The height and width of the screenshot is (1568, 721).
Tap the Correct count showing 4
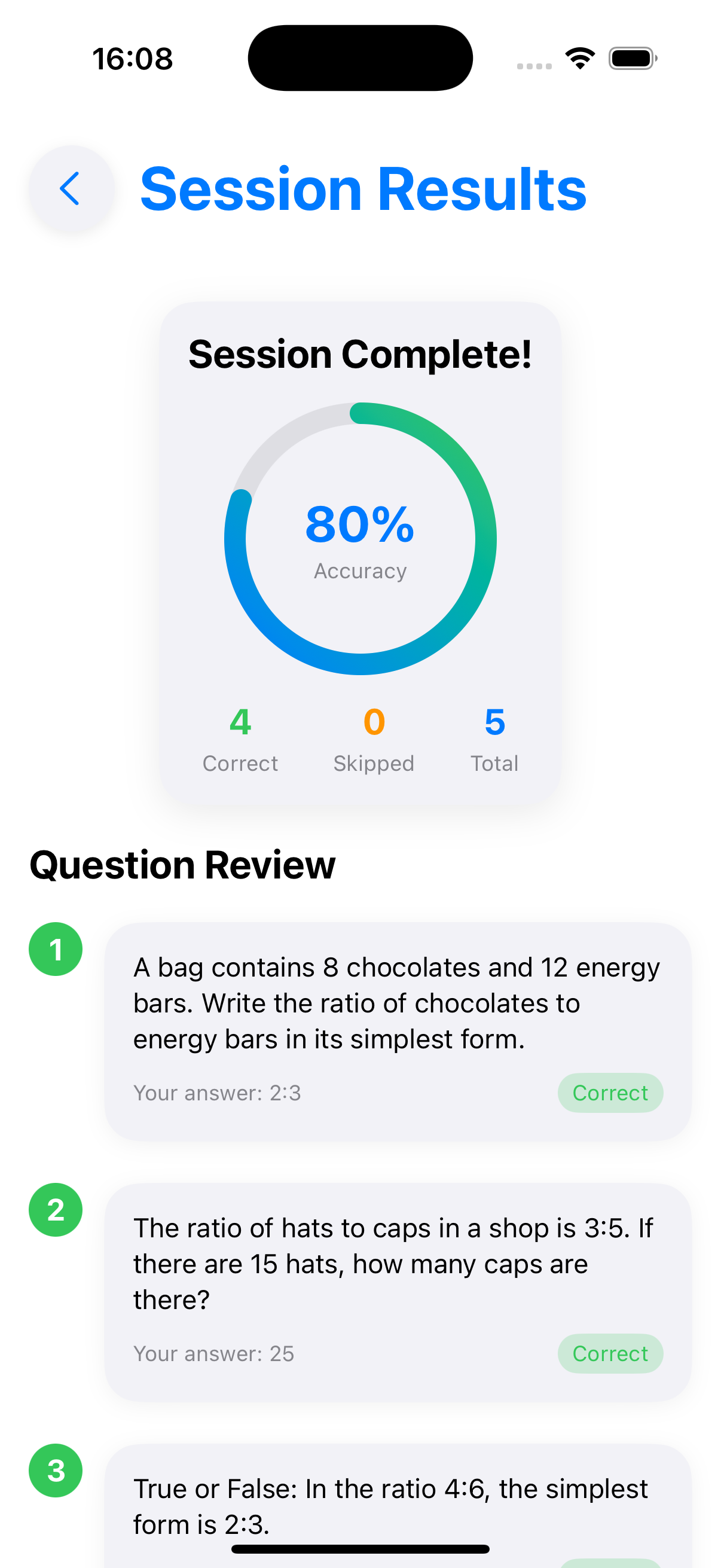click(240, 724)
